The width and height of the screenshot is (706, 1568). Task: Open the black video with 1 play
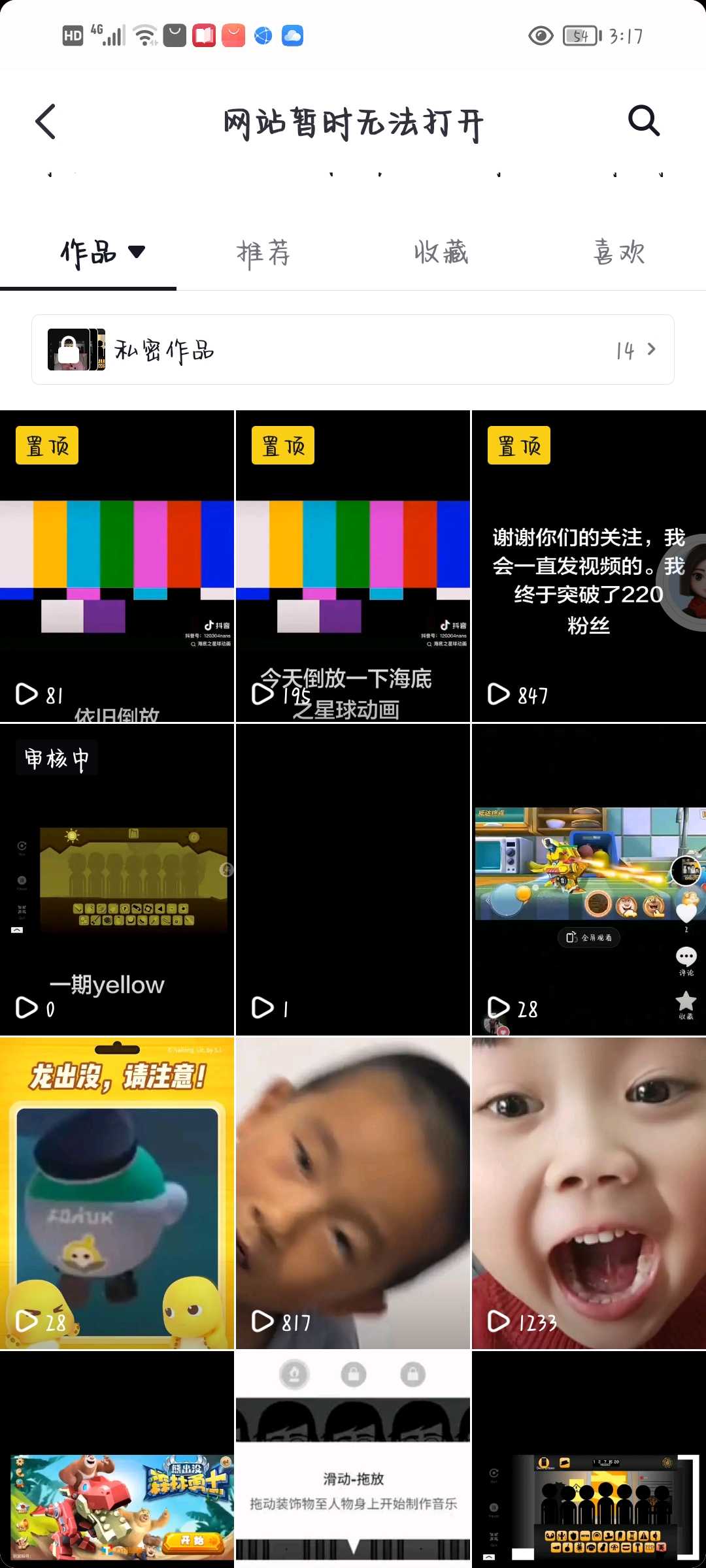[x=353, y=879]
